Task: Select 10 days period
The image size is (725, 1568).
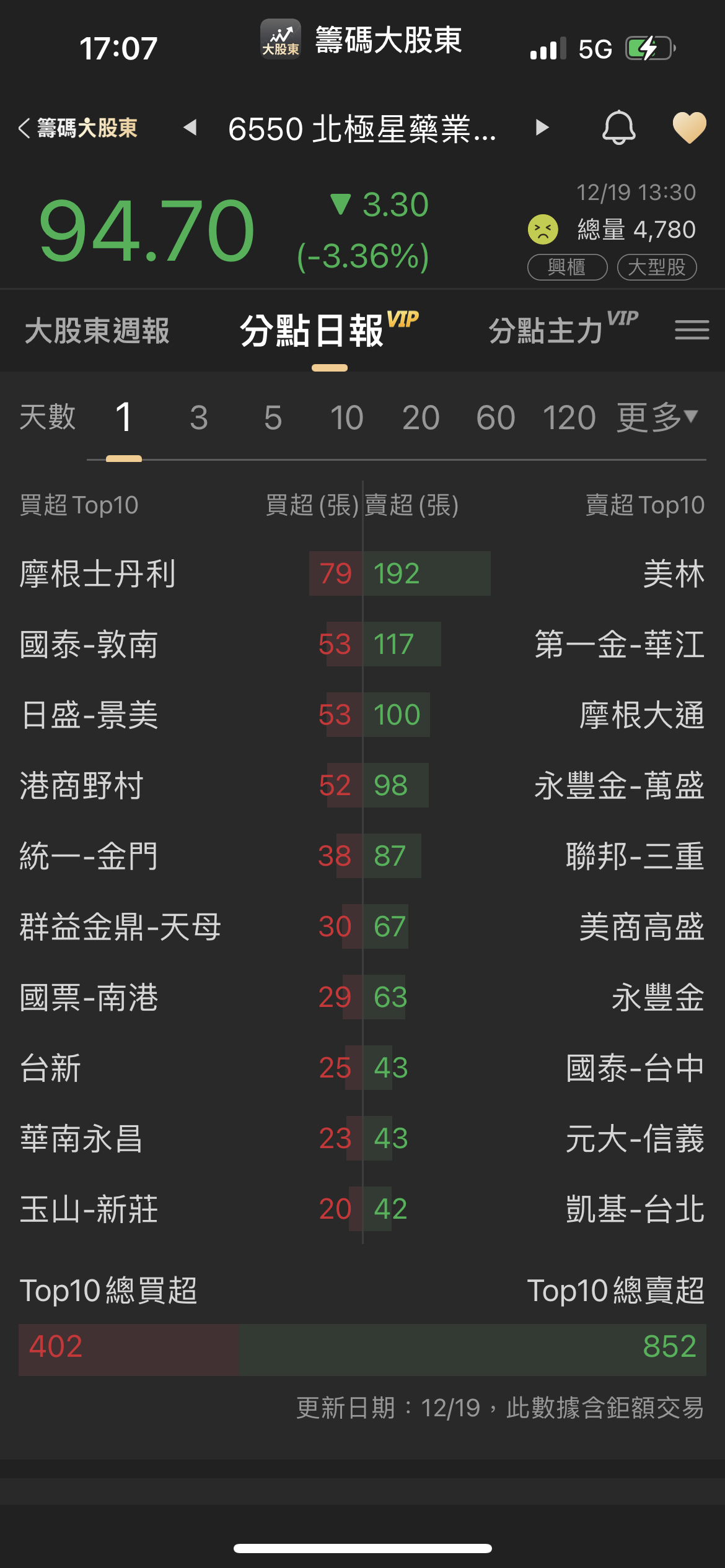Action: coord(346,417)
